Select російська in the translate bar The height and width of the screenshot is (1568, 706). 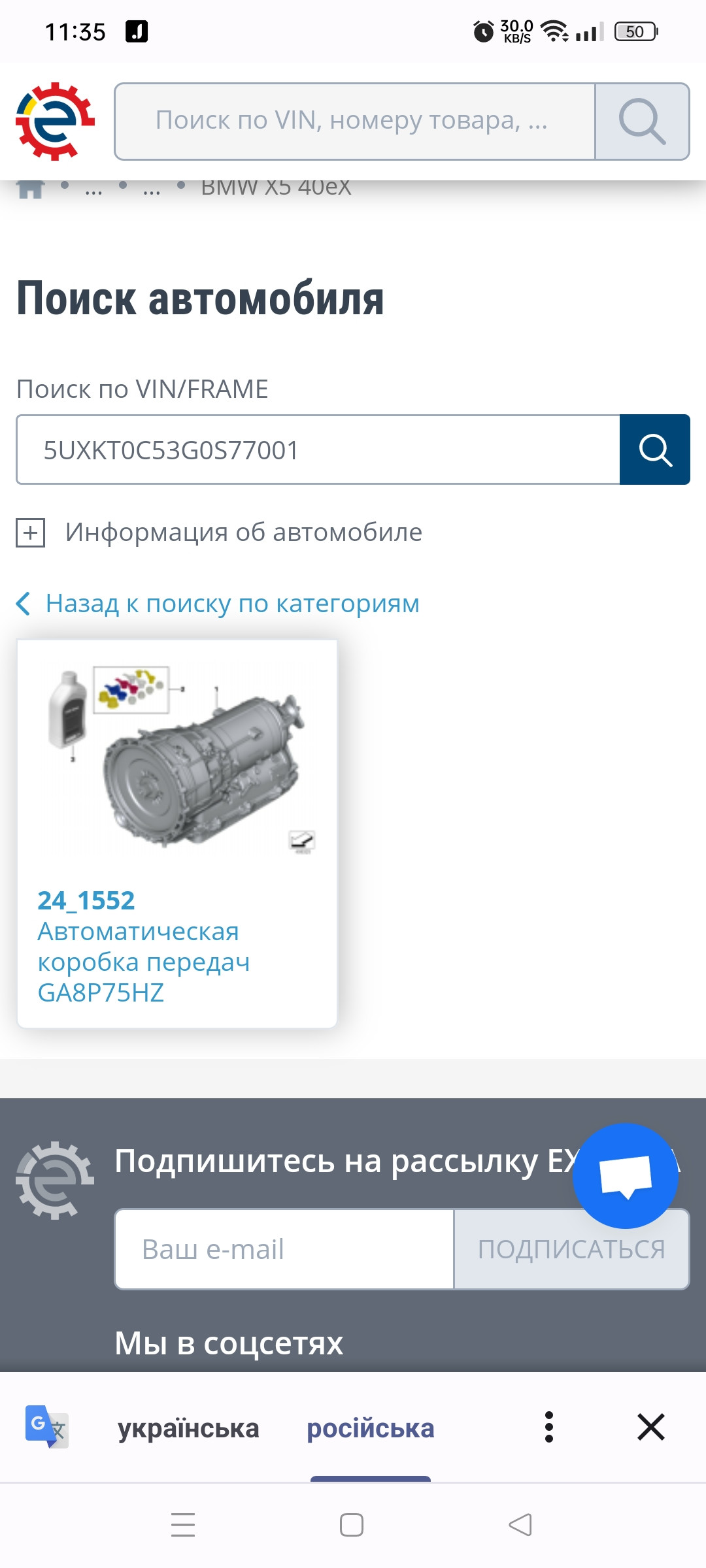(370, 1428)
